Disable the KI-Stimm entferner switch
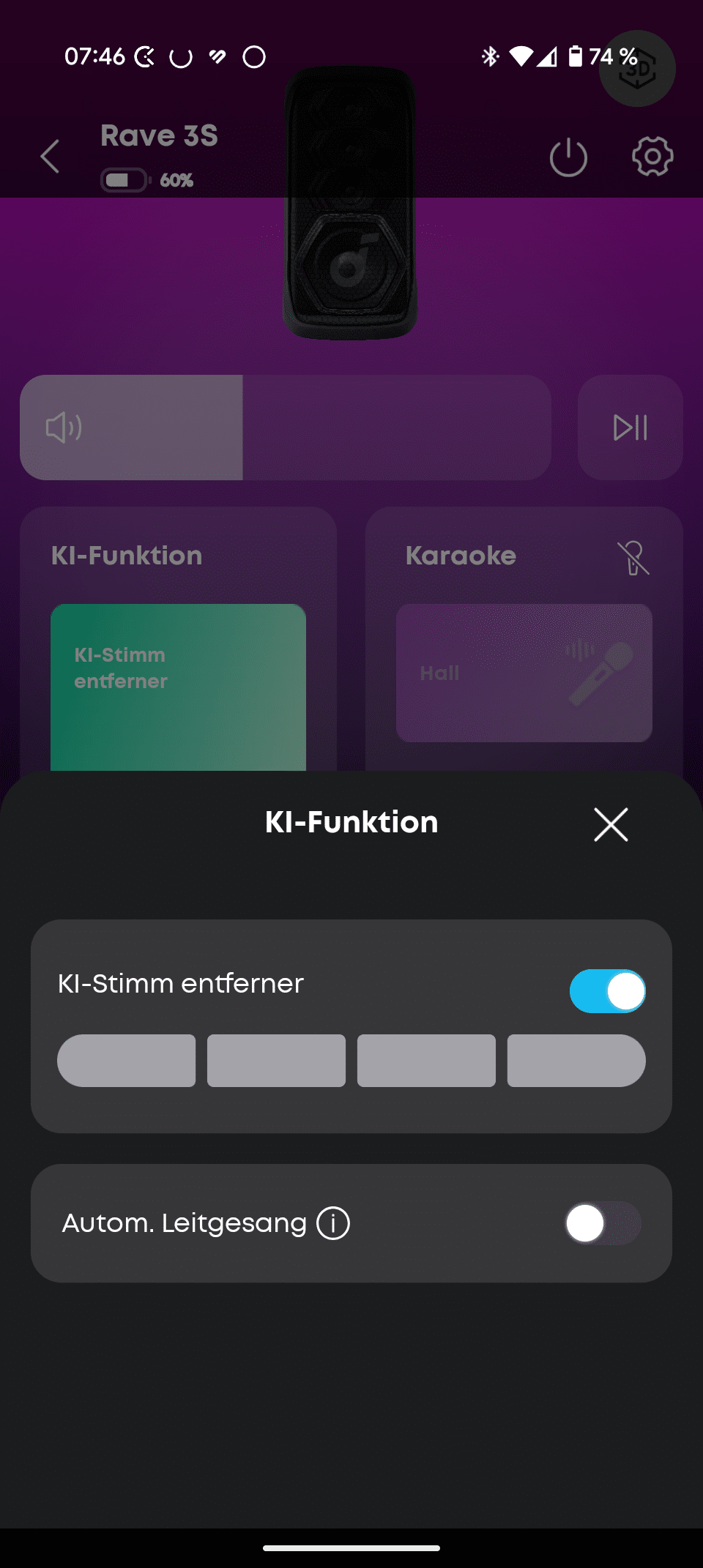The image size is (703, 1568). [x=607, y=991]
